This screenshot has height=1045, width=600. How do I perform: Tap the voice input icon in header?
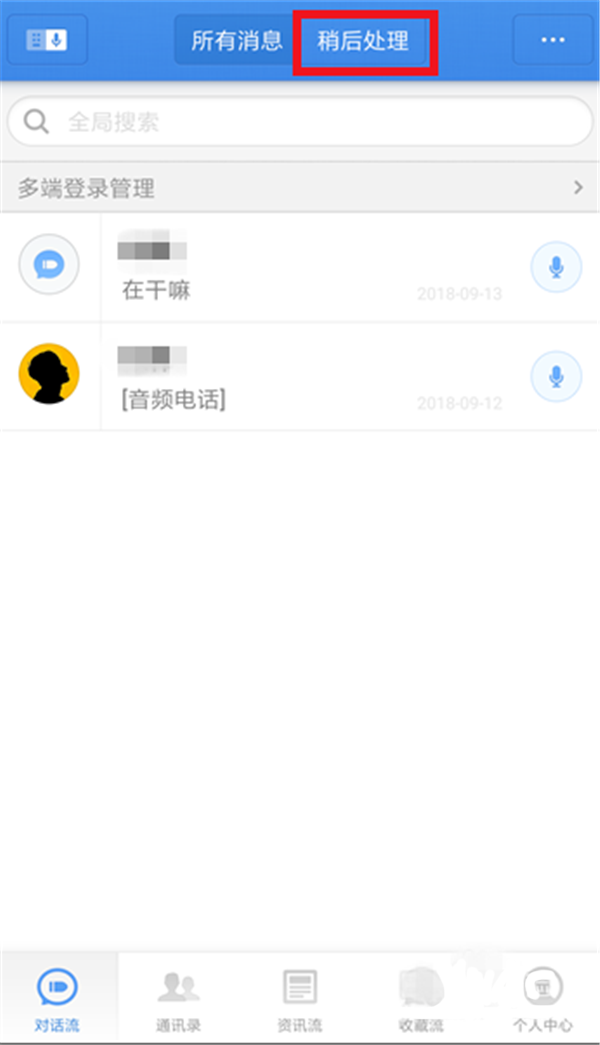(x=47, y=40)
